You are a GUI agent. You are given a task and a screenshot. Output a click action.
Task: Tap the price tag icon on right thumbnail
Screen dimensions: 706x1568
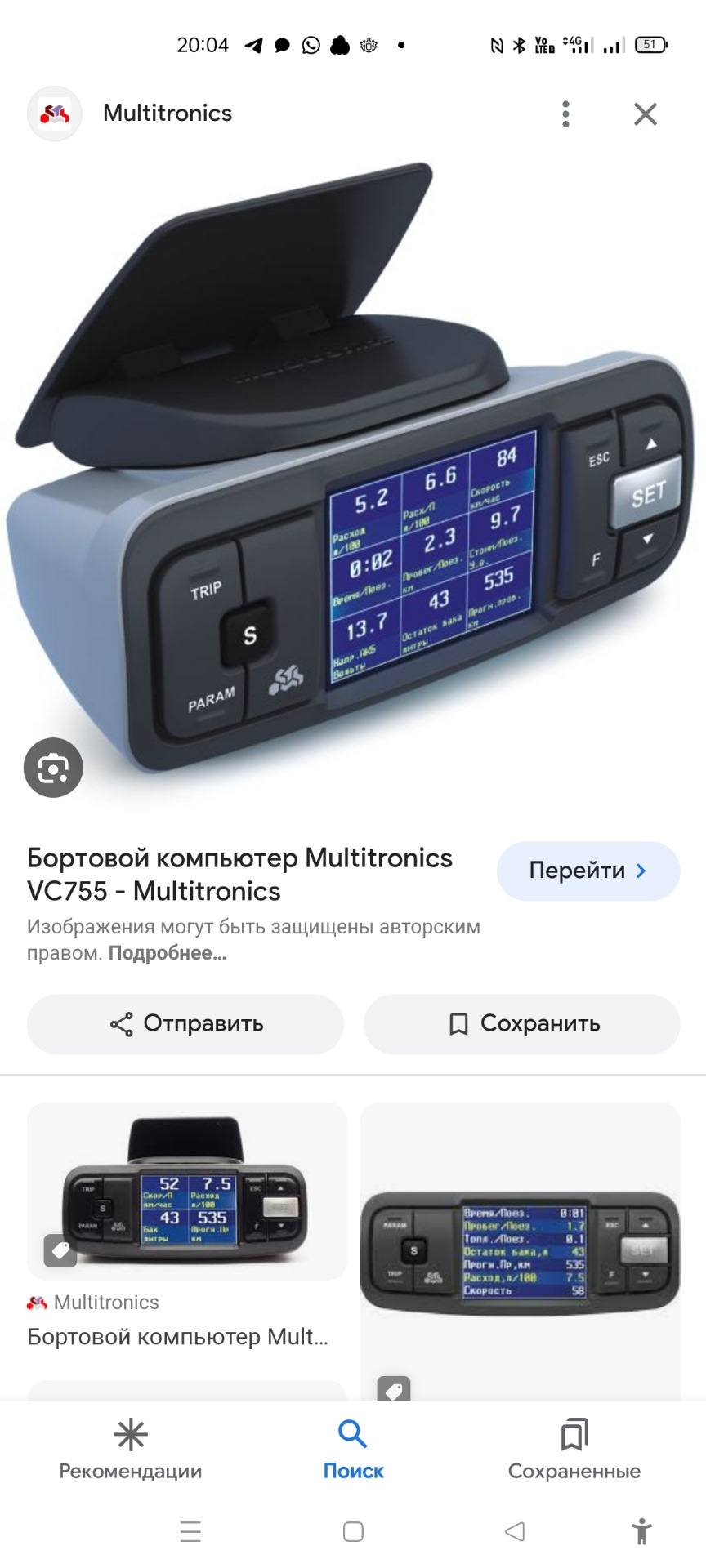point(395,1388)
